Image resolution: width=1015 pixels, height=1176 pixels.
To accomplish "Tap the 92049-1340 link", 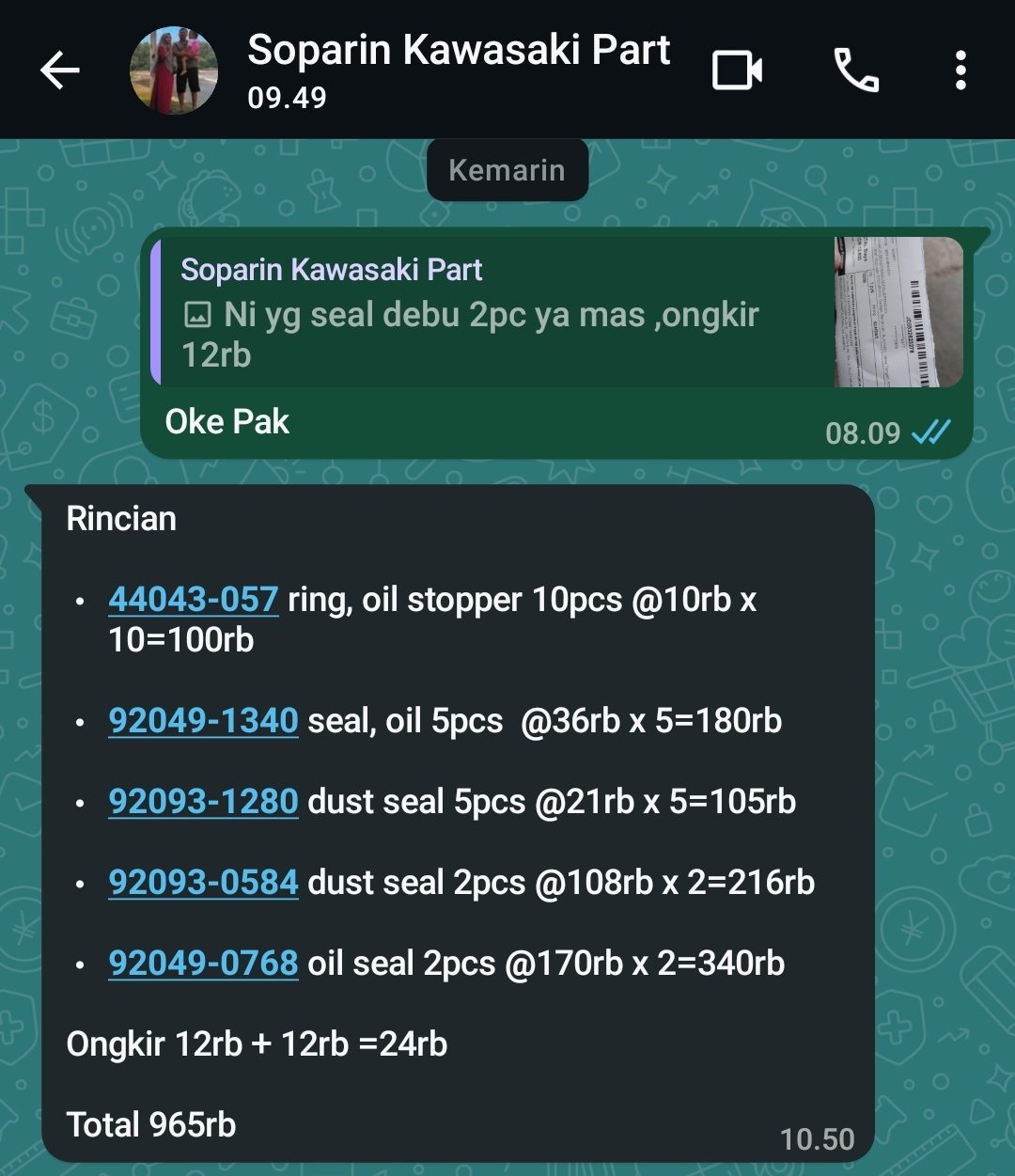I will coord(203,721).
